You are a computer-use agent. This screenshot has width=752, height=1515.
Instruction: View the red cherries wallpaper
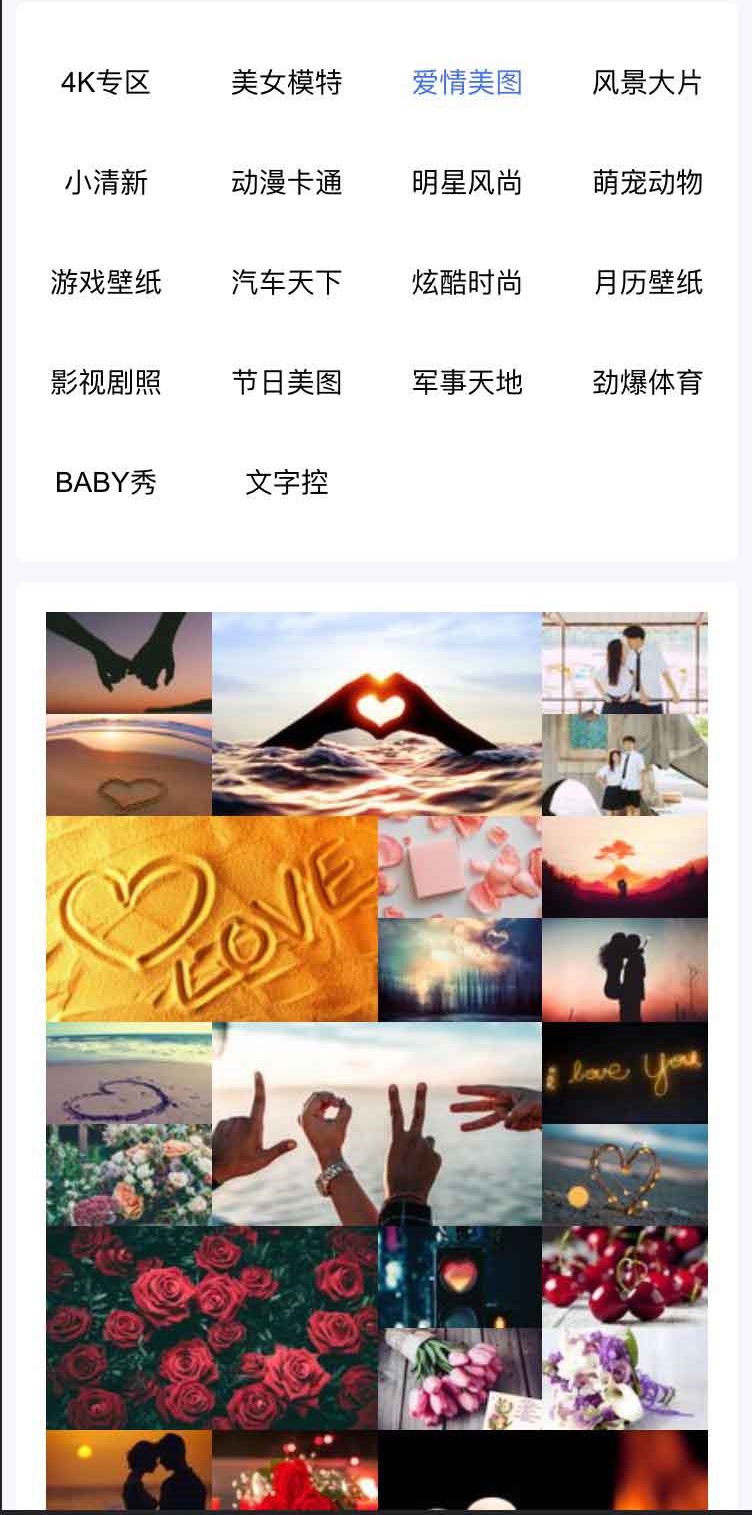click(625, 1276)
